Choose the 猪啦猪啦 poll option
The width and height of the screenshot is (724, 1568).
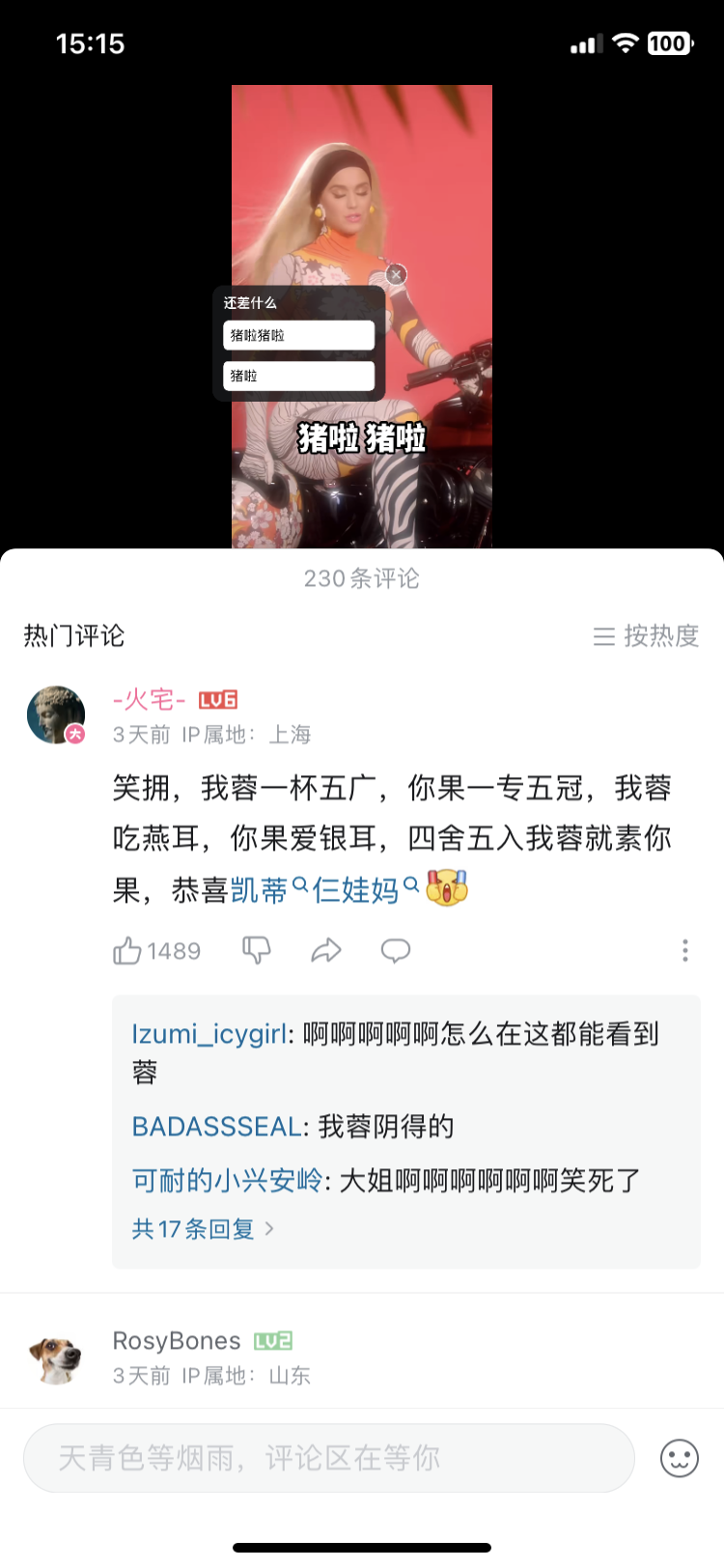pyautogui.click(x=298, y=335)
